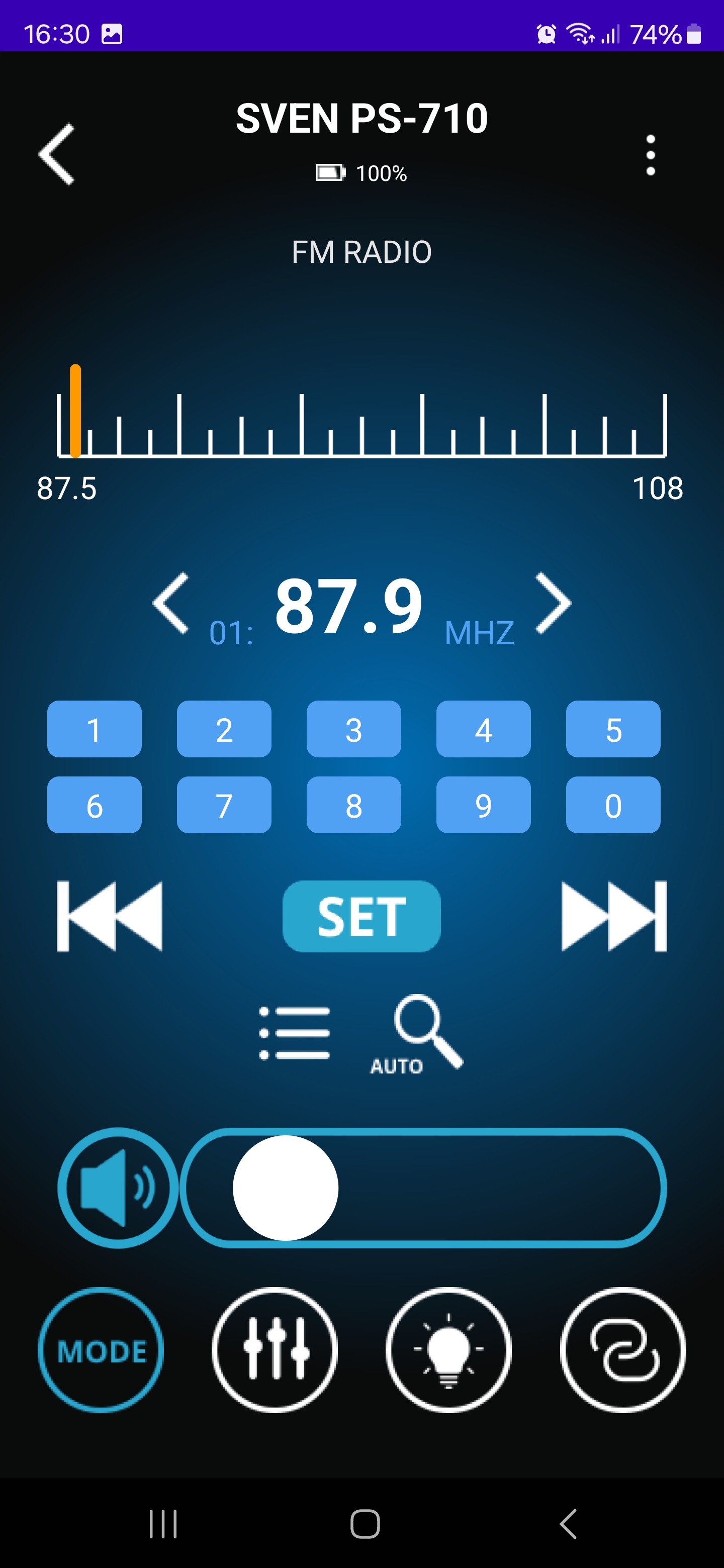Select preset number 1
Image resolution: width=724 pixels, height=1568 pixels.
(95, 729)
